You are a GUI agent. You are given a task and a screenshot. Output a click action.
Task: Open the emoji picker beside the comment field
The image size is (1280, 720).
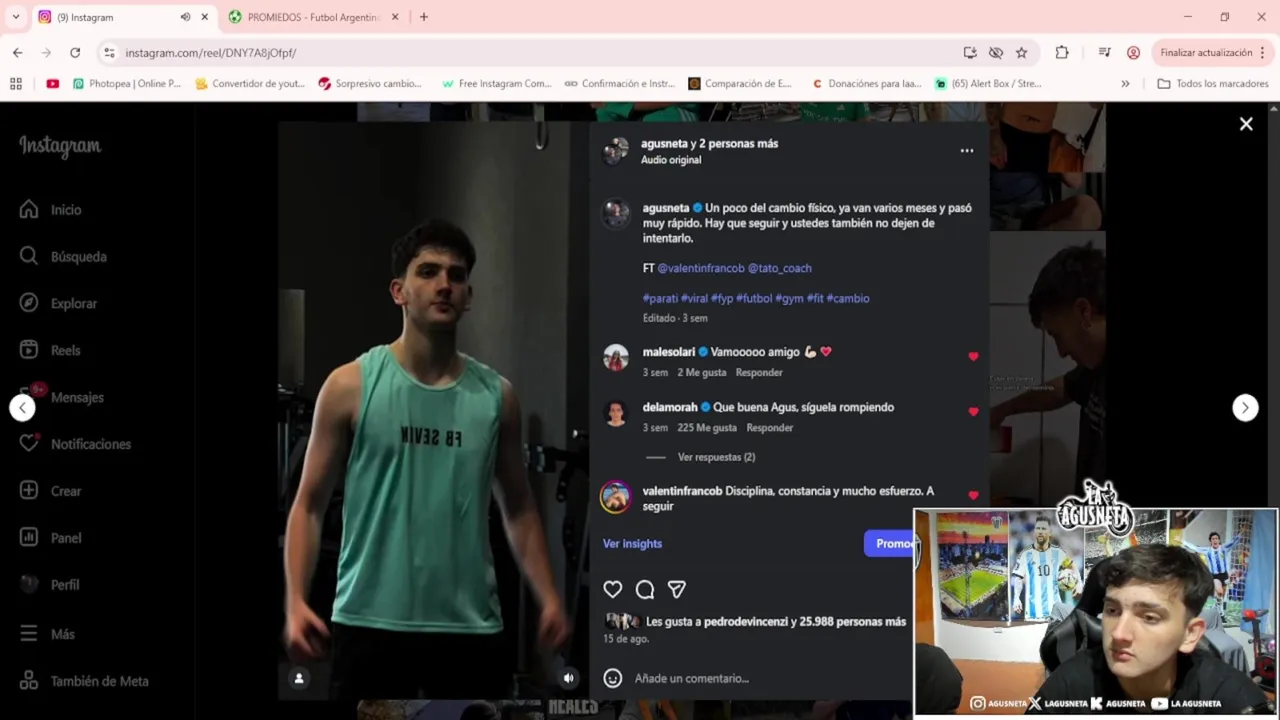point(613,678)
